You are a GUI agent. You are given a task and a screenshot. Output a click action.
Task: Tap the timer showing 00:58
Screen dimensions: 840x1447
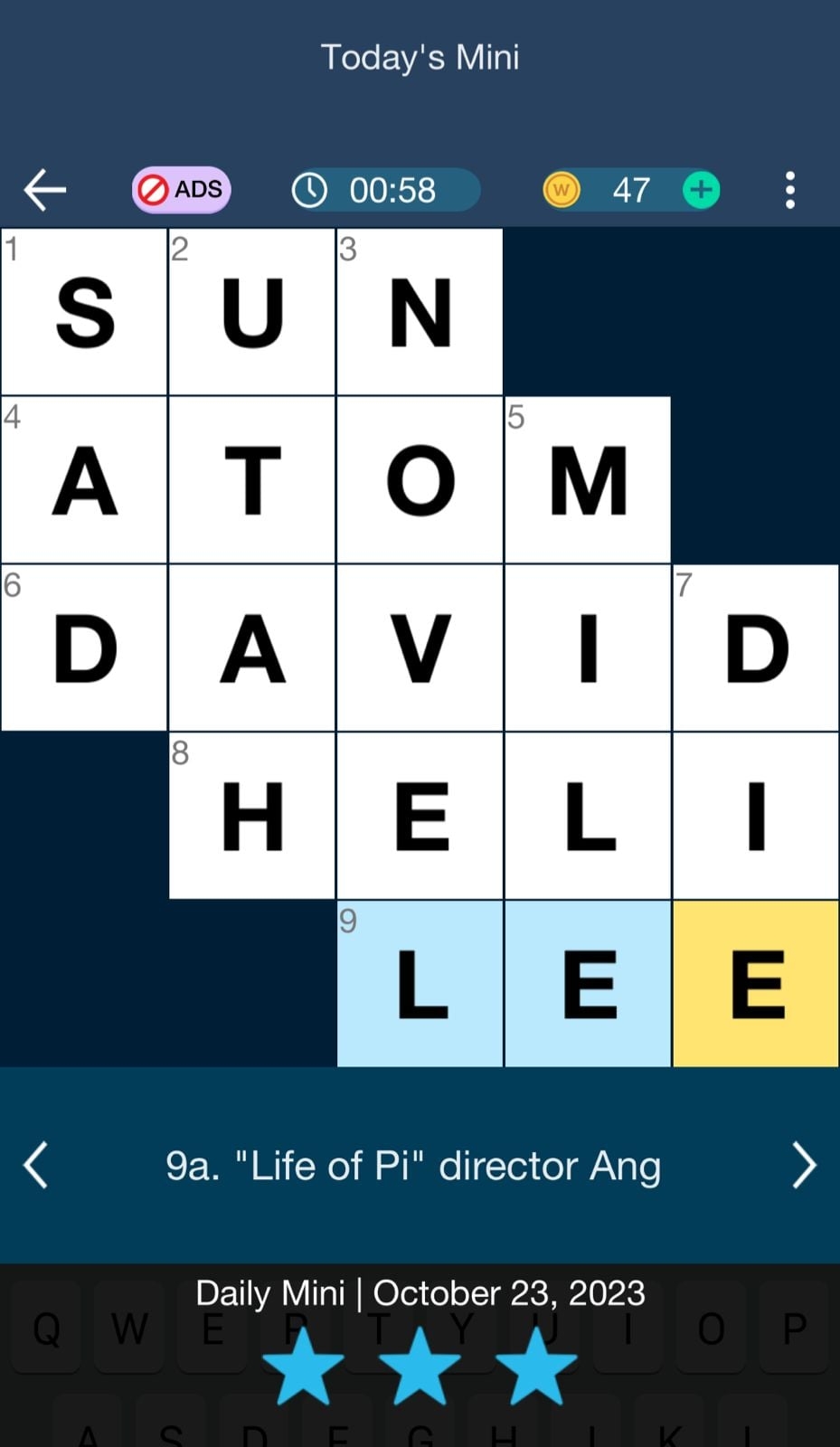(384, 190)
